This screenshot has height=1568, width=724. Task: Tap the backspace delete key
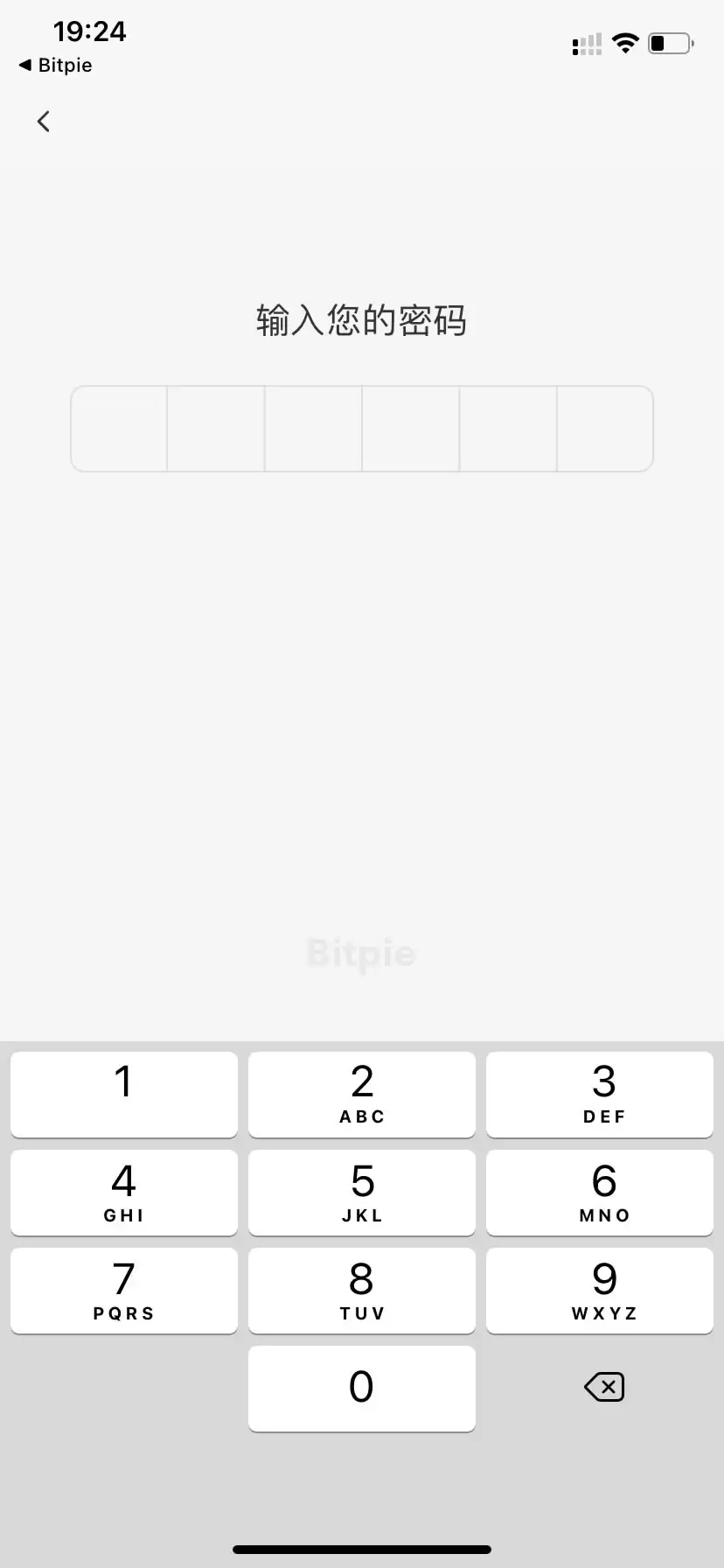604,1388
